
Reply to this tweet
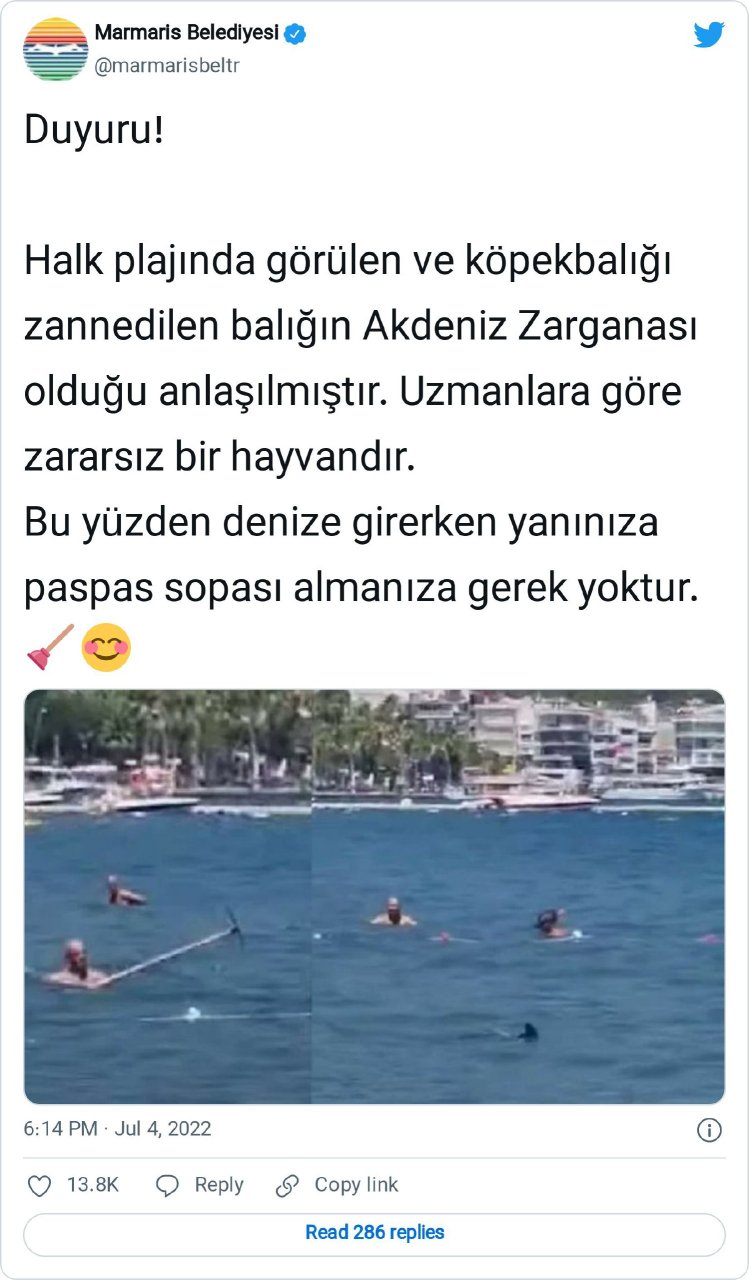tap(200, 1185)
